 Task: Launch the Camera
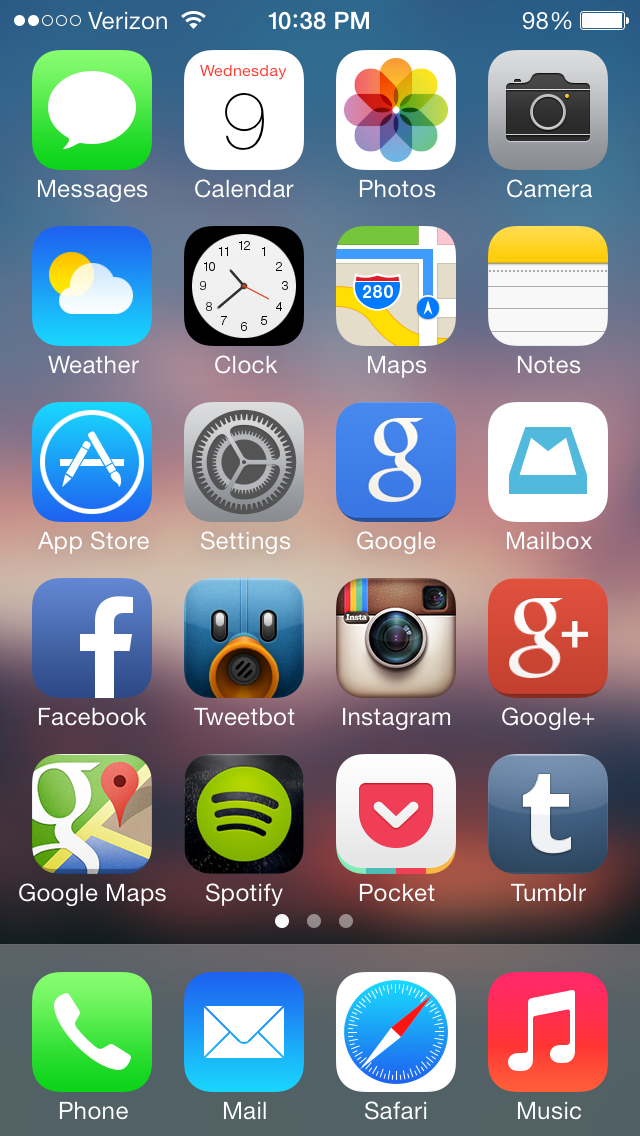[x=548, y=110]
